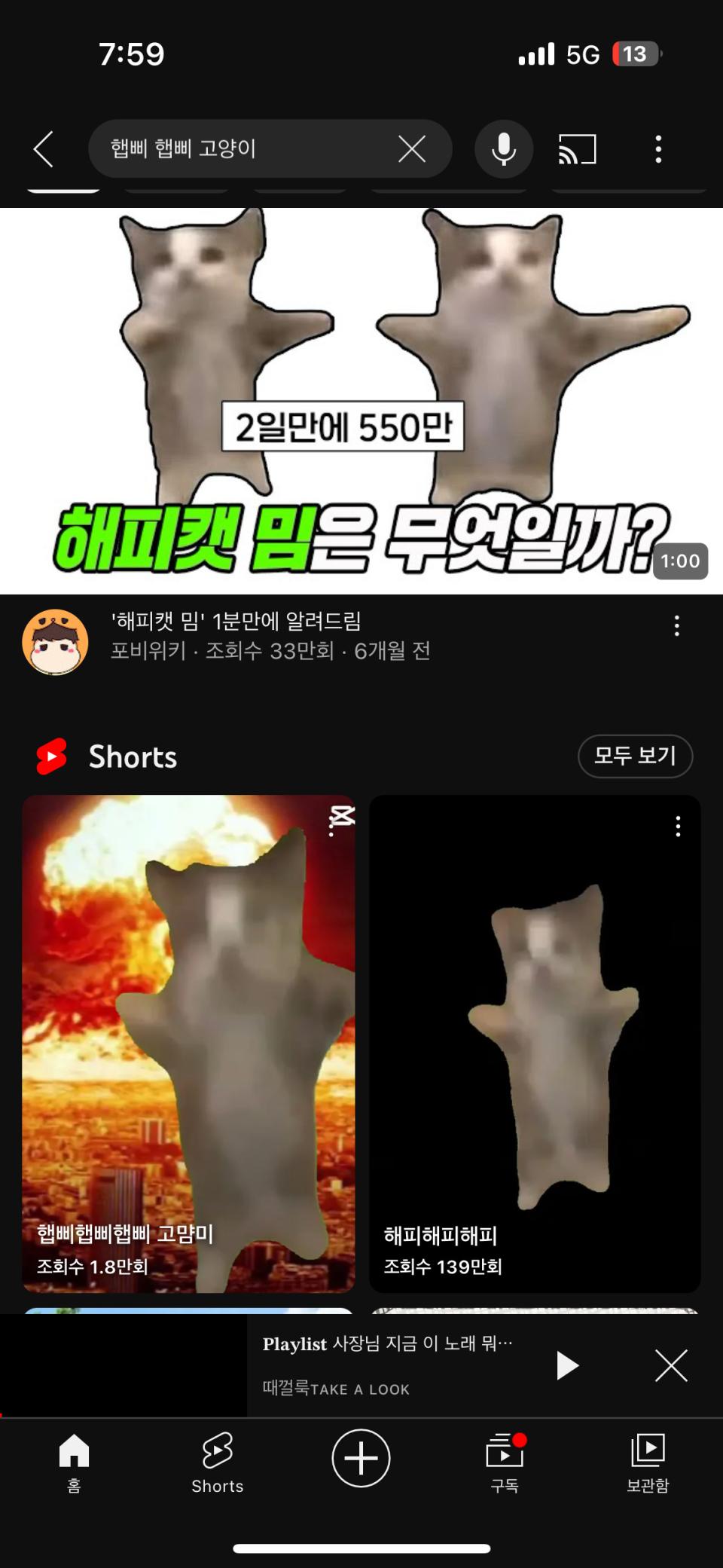Open 포비위키 channel avatar
The image size is (723, 1568).
pos(55,641)
